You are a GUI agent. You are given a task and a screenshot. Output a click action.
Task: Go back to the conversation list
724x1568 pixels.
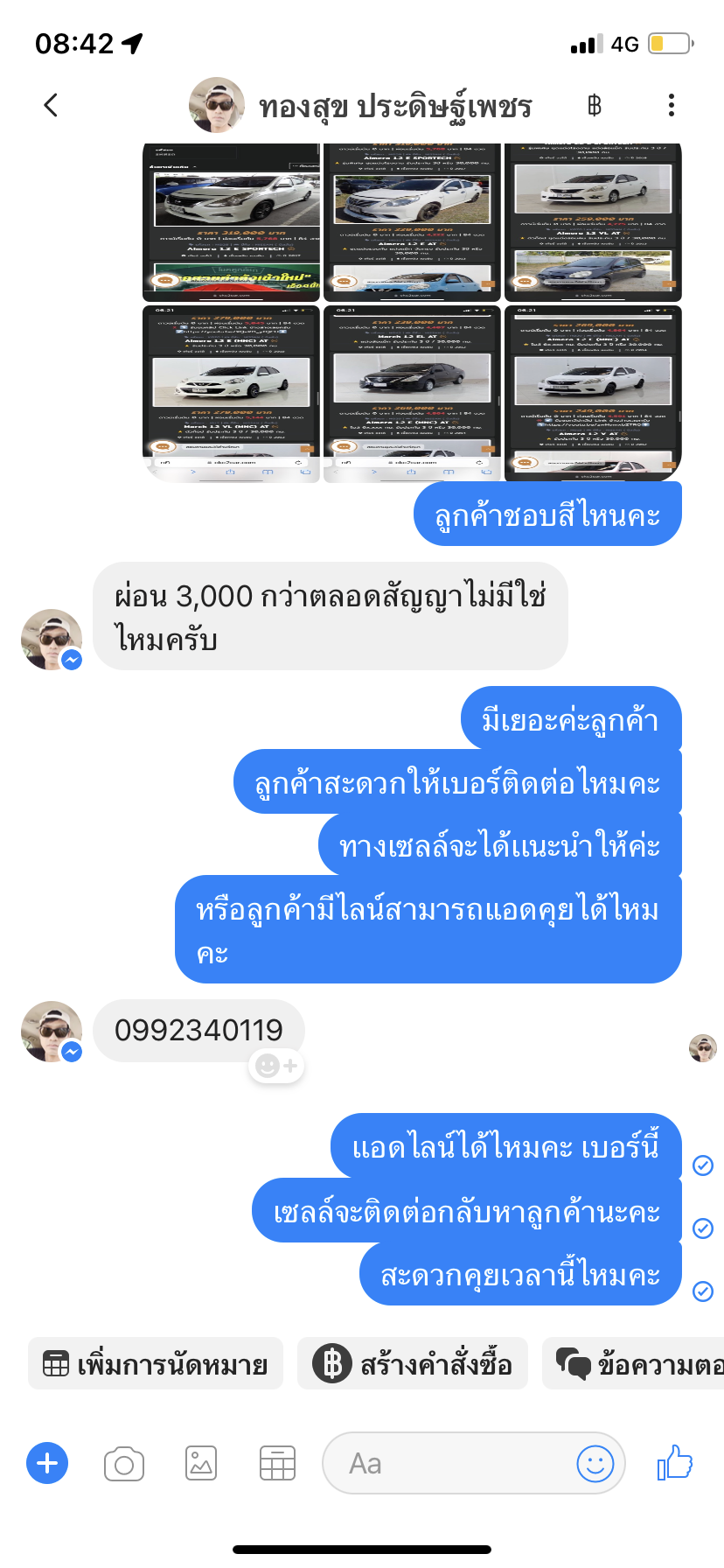51,105
